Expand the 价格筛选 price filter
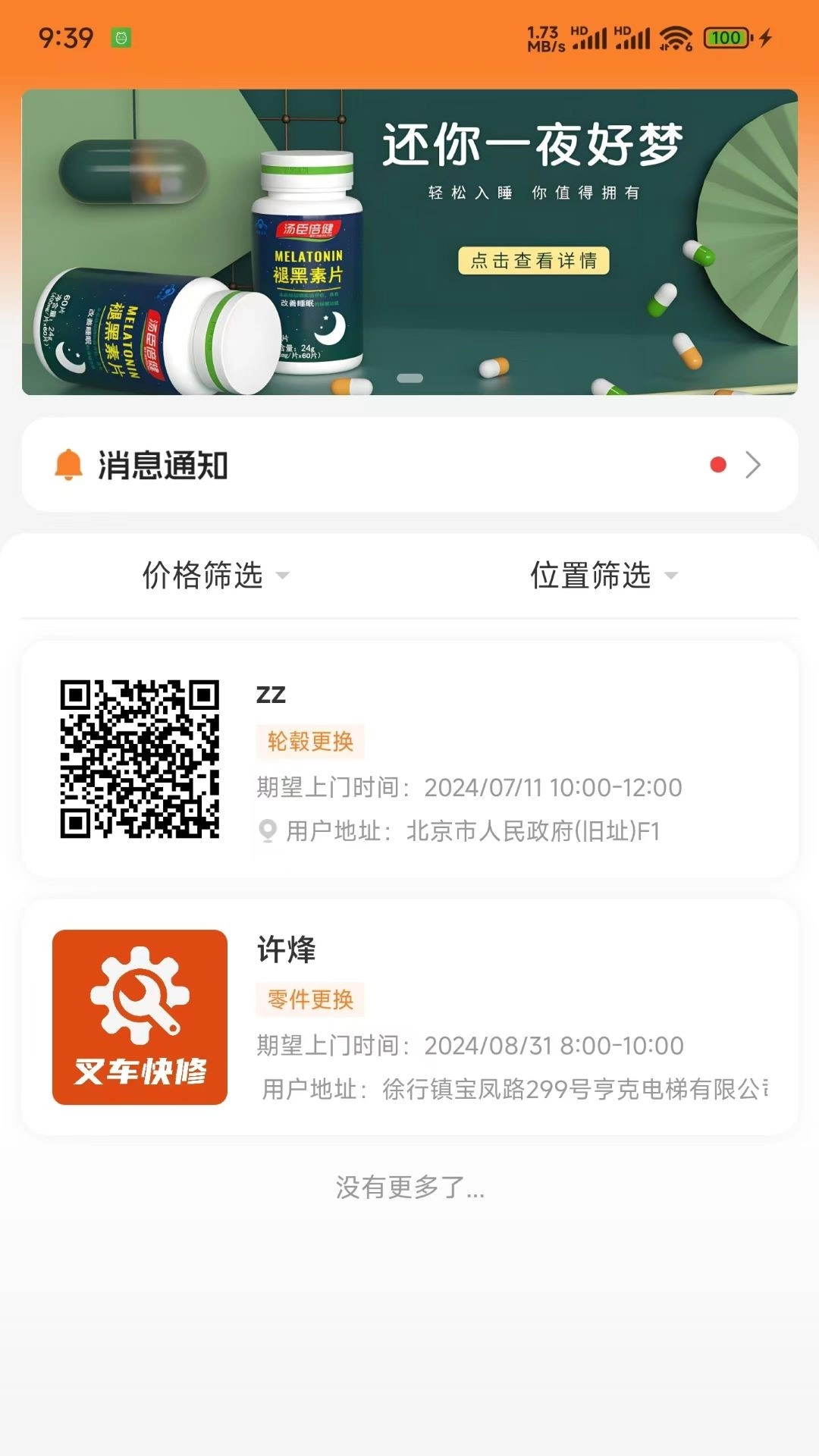The image size is (819, 1456). pyautogui.click(x=216, y=576)
